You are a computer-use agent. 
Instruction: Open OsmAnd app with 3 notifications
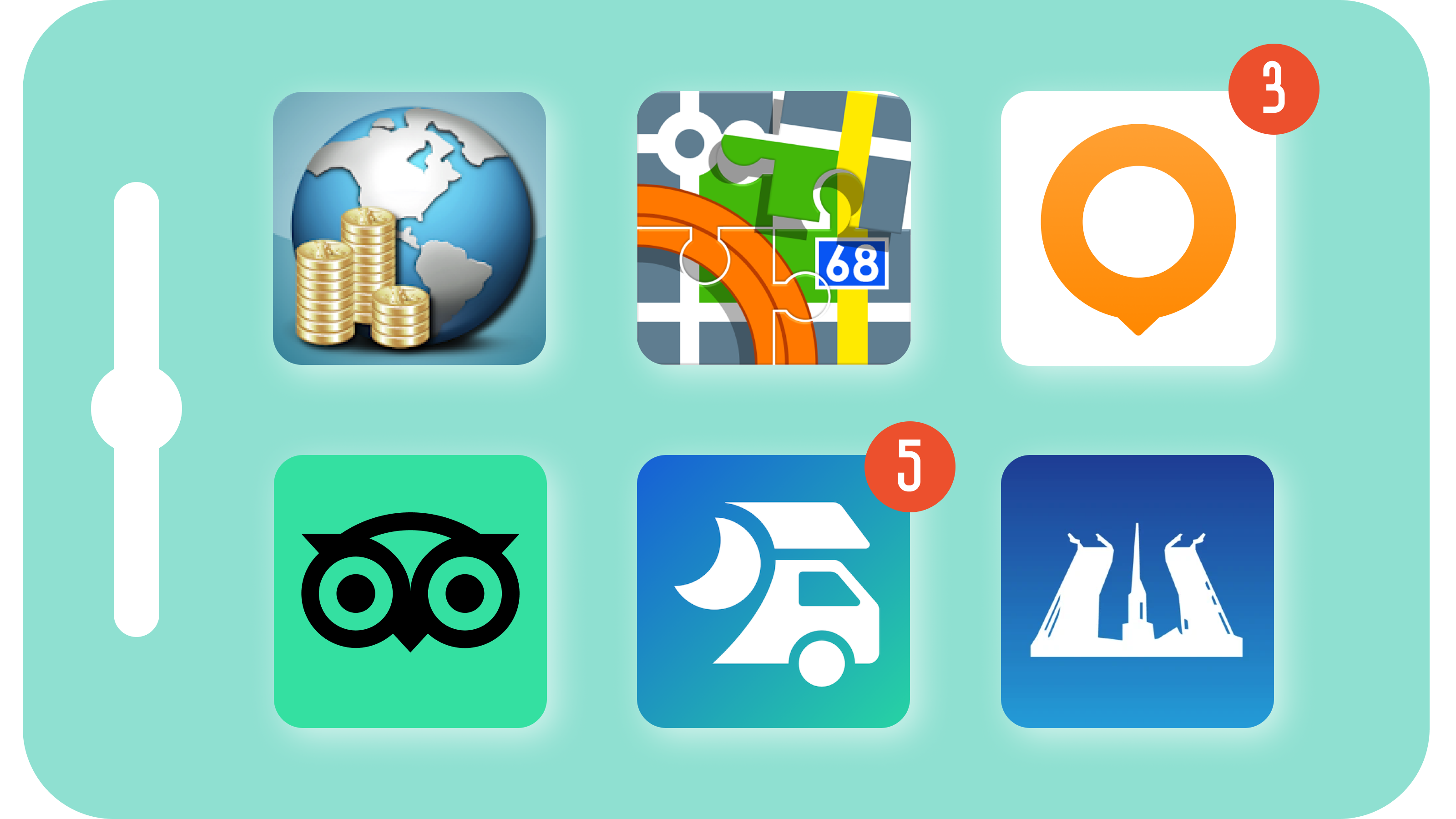[1137, 228]
